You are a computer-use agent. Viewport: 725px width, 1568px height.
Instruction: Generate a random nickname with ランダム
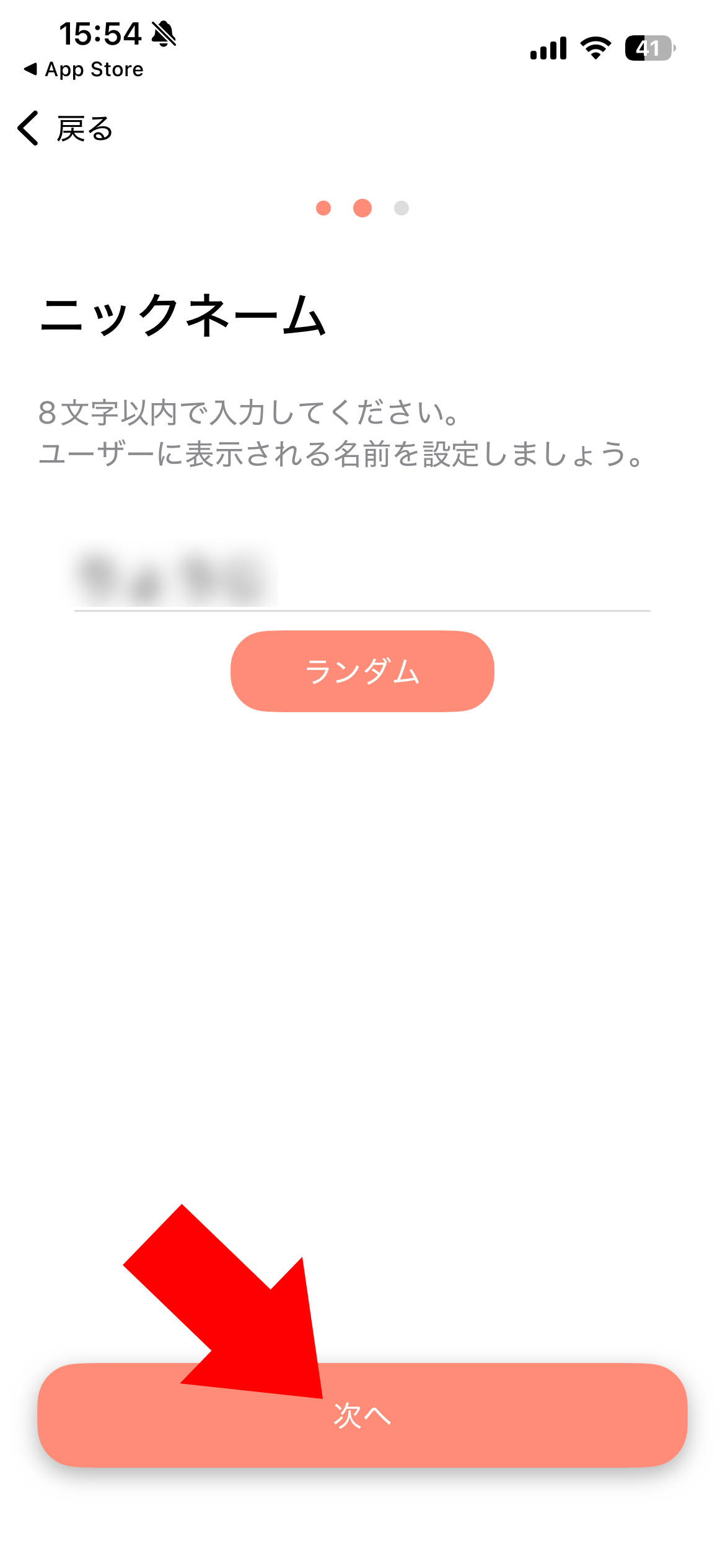(362, 671)
